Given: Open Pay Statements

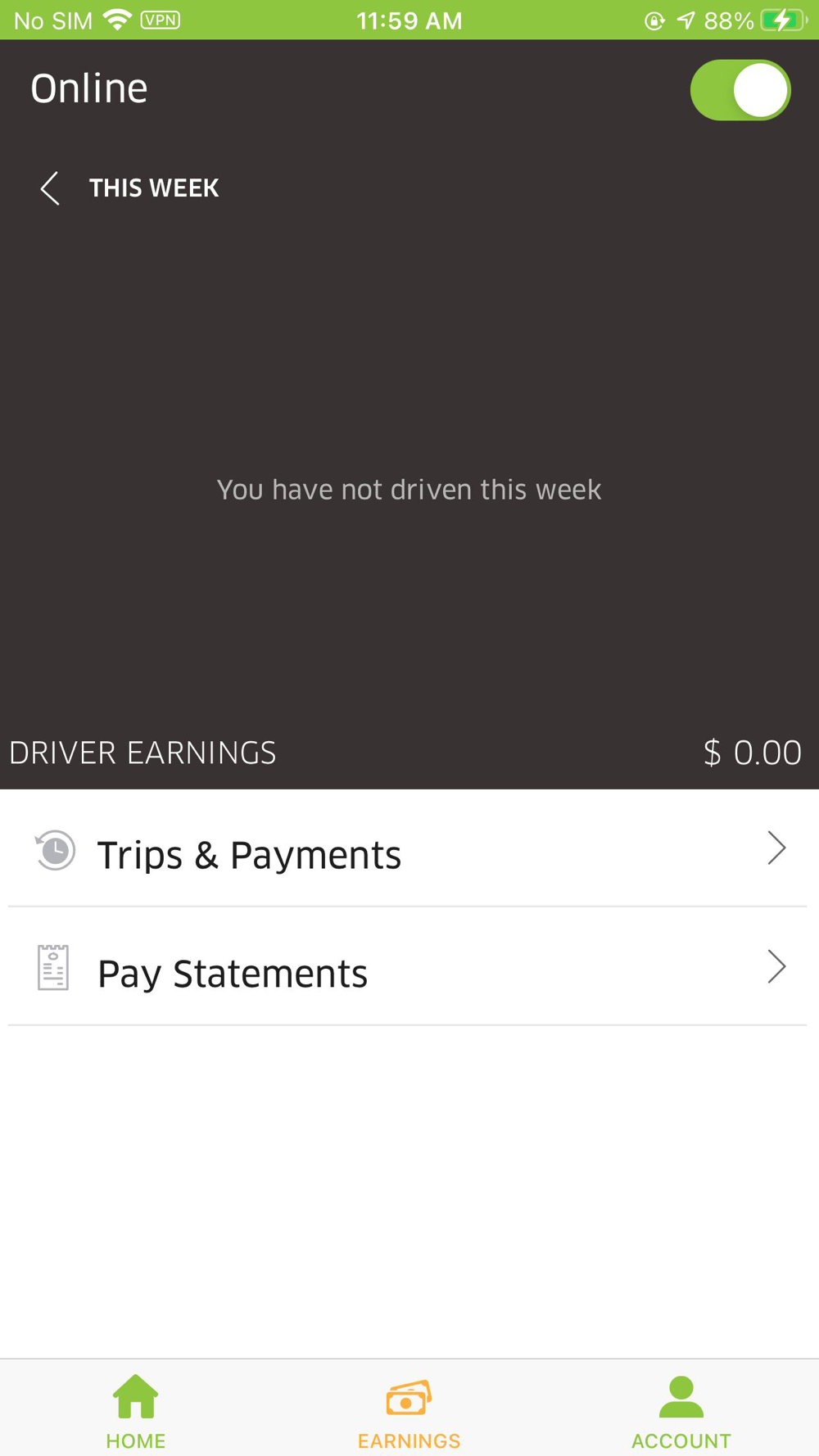Looking at the screenshot, I should 408,967.
